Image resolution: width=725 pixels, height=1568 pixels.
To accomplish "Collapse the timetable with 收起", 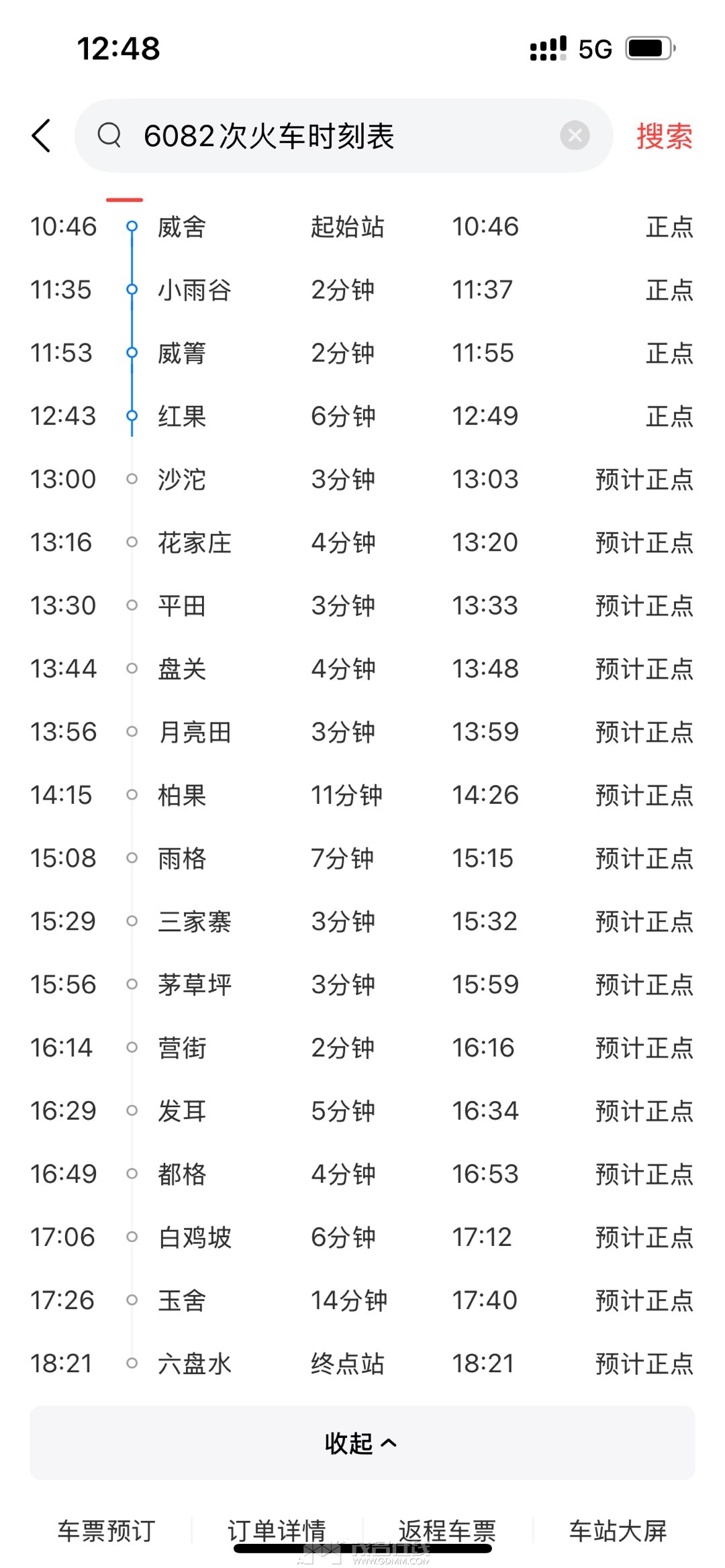I will (x=361, y=1443).
